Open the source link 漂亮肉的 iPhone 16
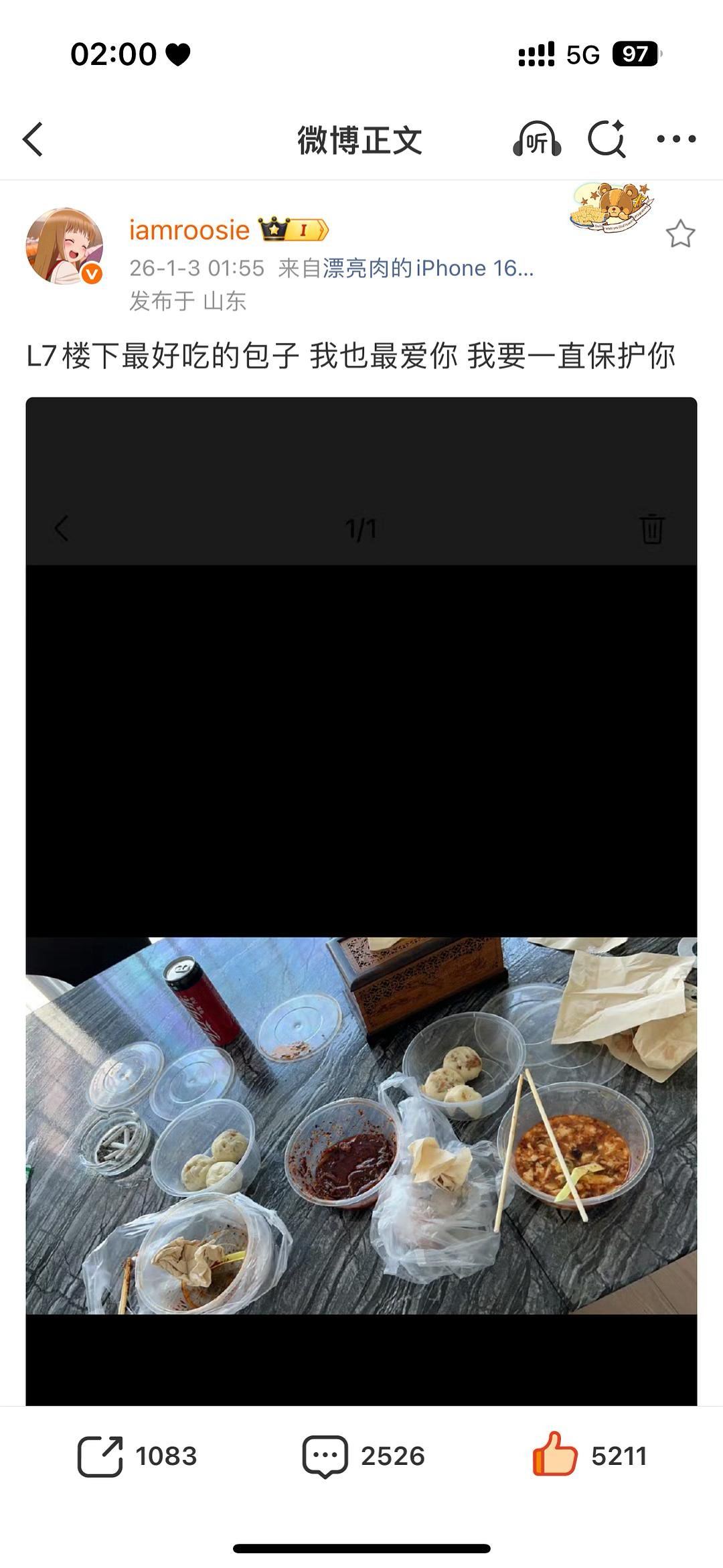 tap(428, 269)
